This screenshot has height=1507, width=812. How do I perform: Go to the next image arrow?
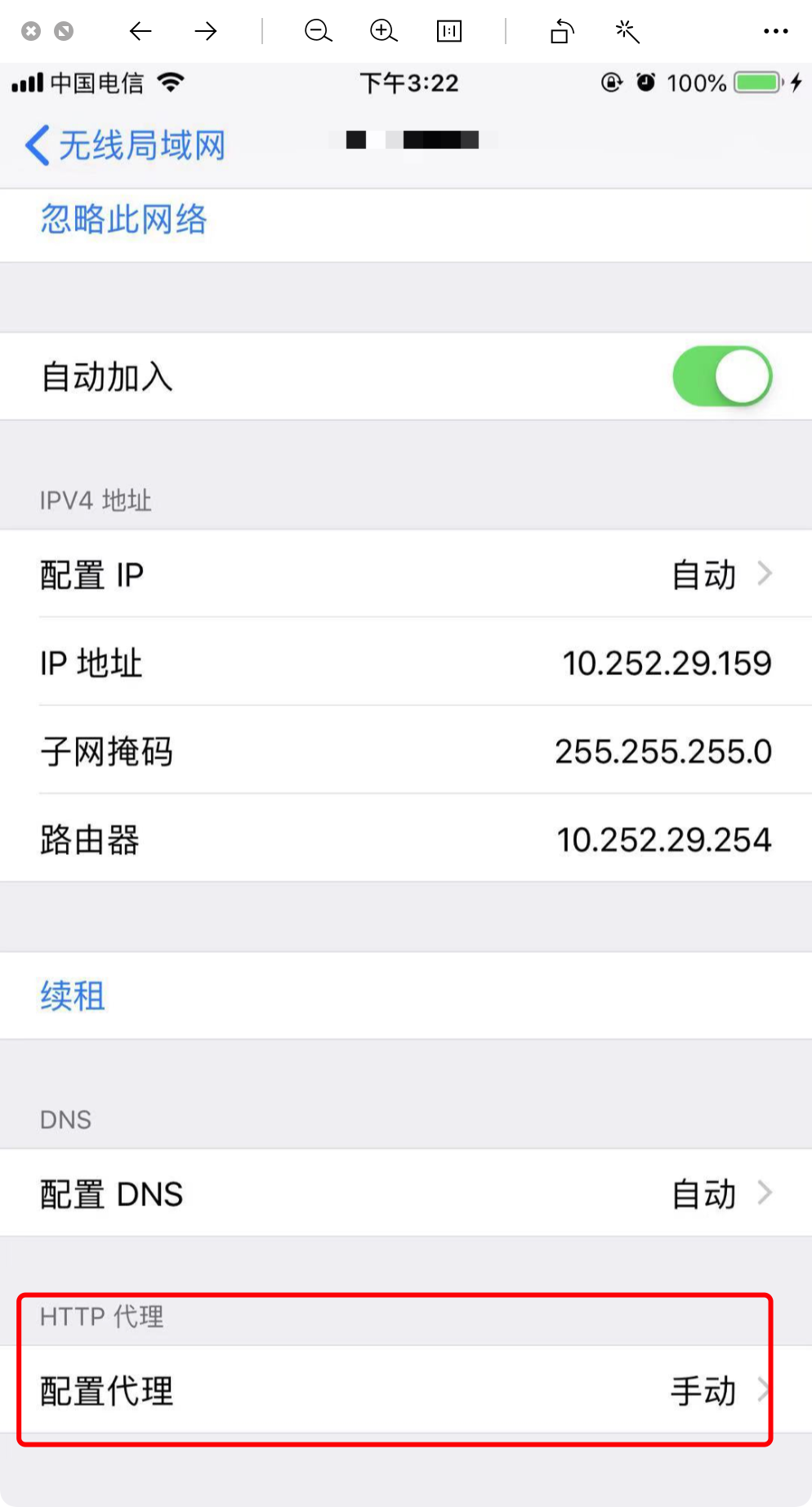pyautogui.click(x=206, y=32)
